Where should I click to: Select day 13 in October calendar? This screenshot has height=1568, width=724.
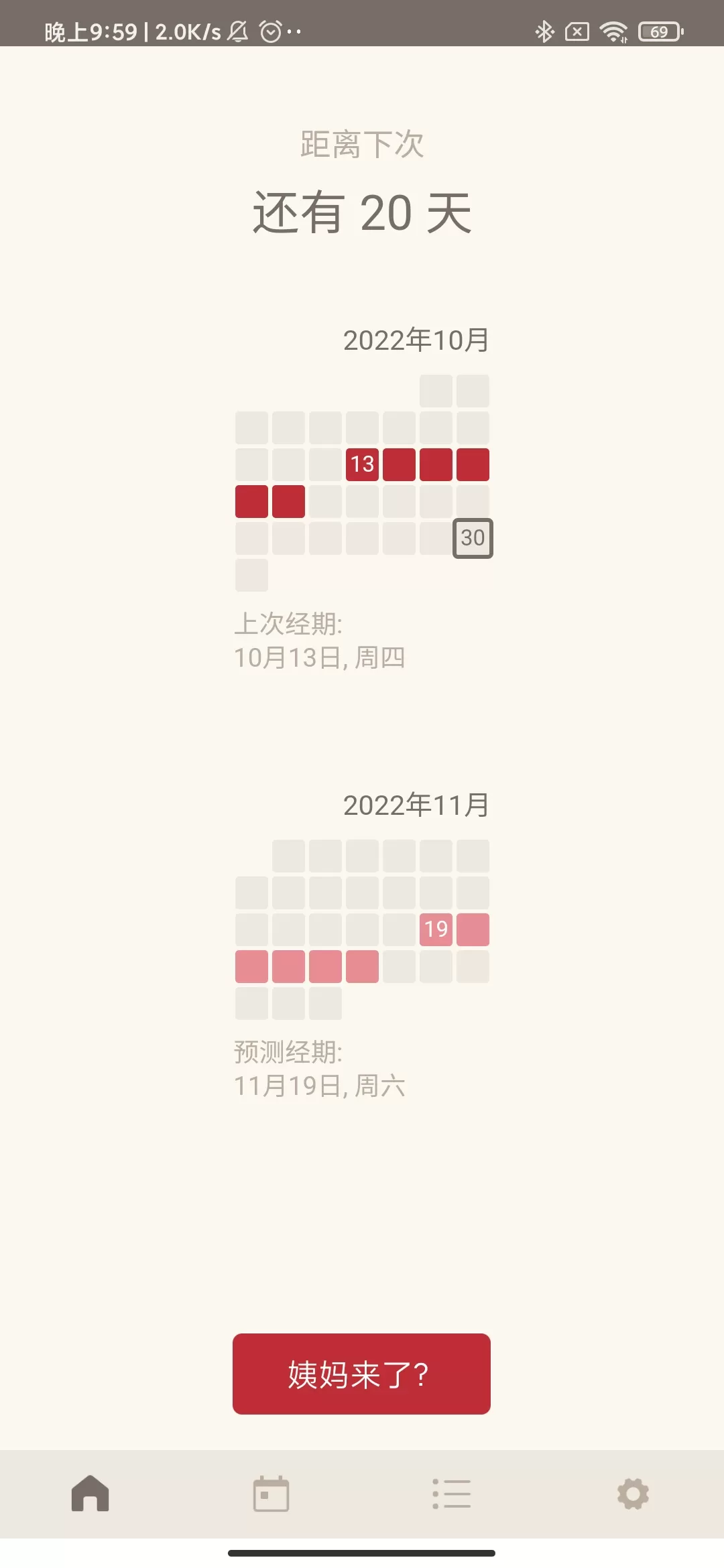[362, 464]
